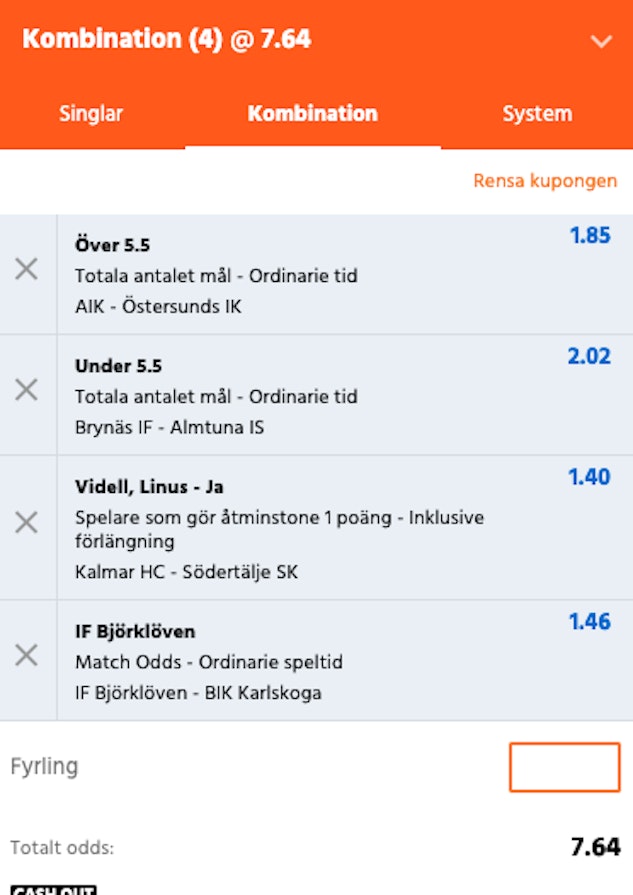The image size is (633, 895).
Task: Select the Kombination tab
Action: click(312, 114)
